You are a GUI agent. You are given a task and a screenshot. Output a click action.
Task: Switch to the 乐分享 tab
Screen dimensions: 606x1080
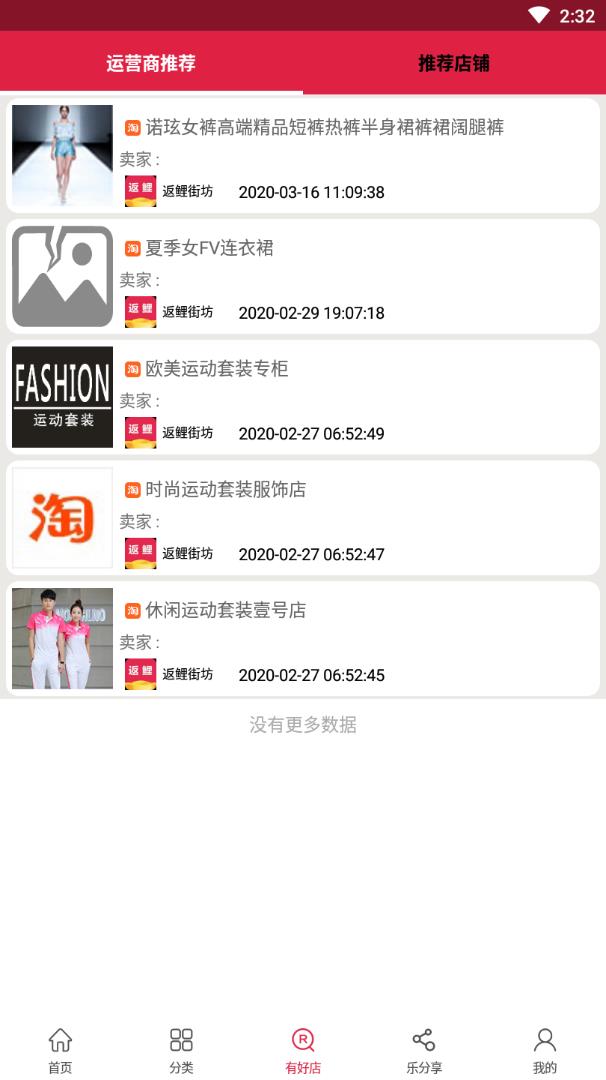[424, 1050]
